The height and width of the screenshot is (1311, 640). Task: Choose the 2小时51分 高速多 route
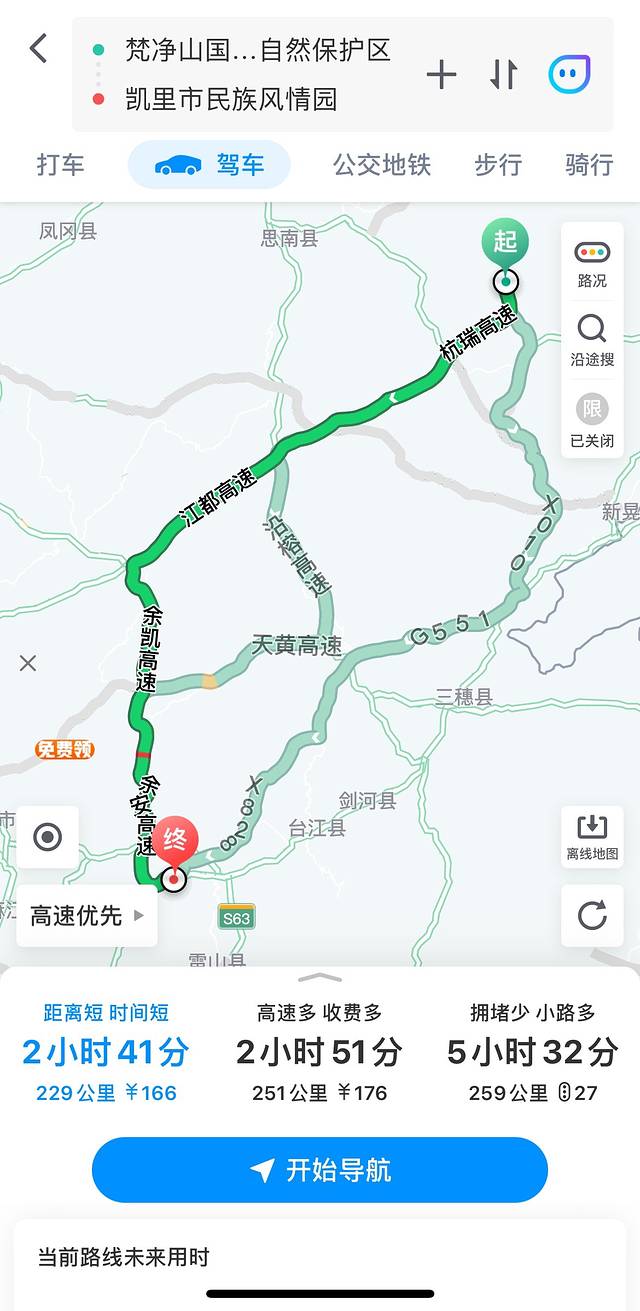point(319,1052)
